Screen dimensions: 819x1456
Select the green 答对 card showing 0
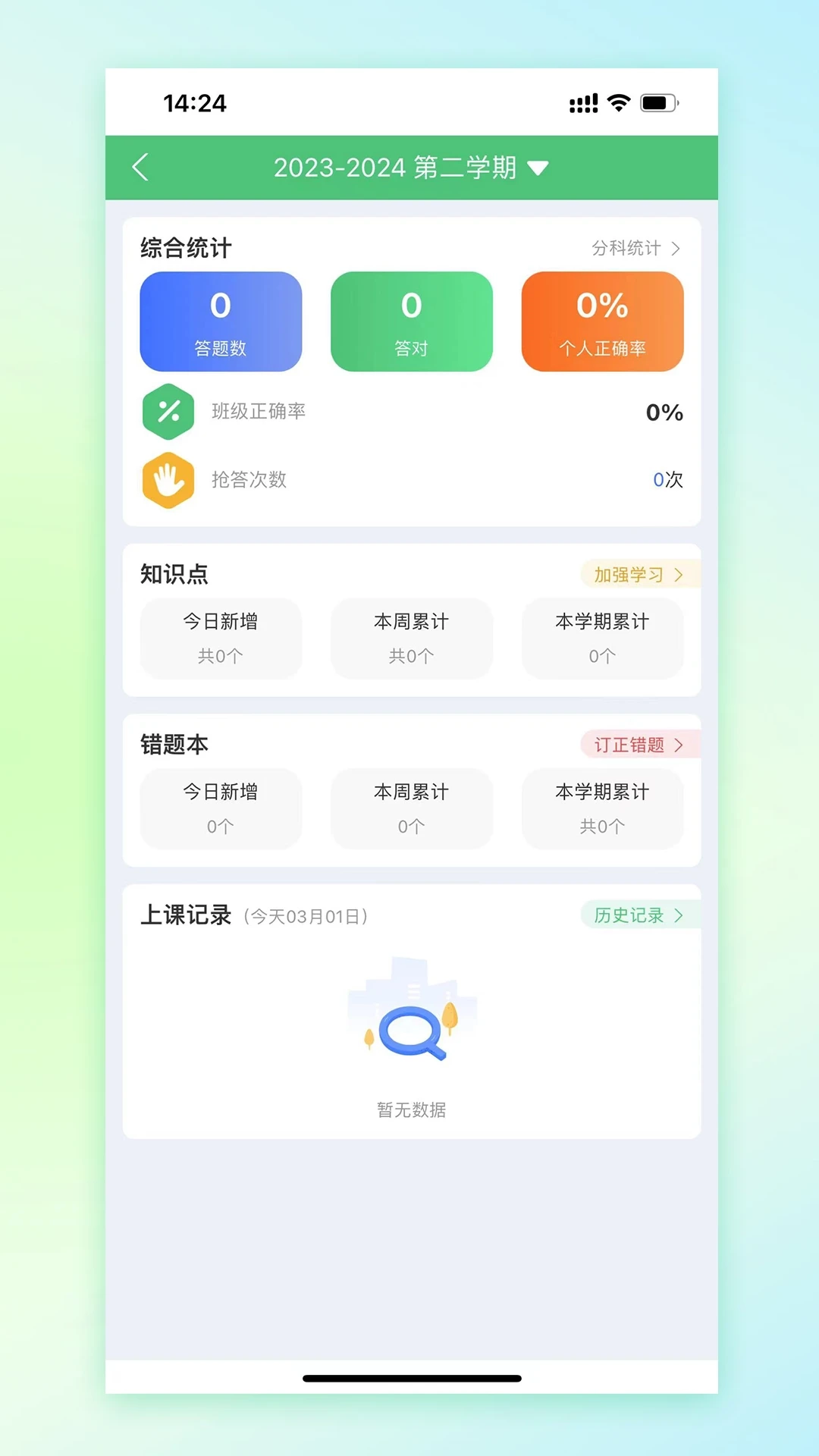click(411, 322)
